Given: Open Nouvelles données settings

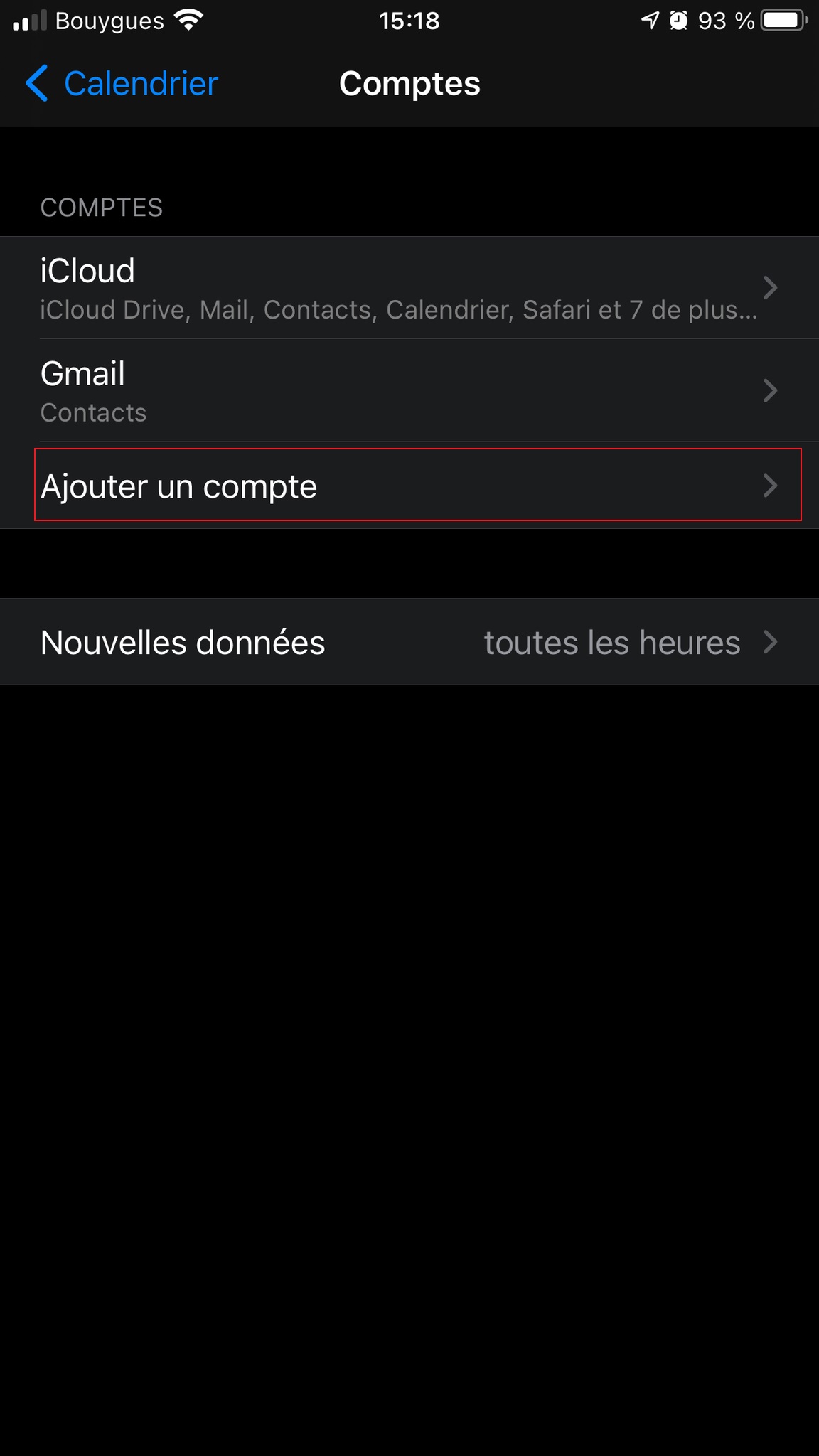Looking at the screenshot, I should point(409,642).
